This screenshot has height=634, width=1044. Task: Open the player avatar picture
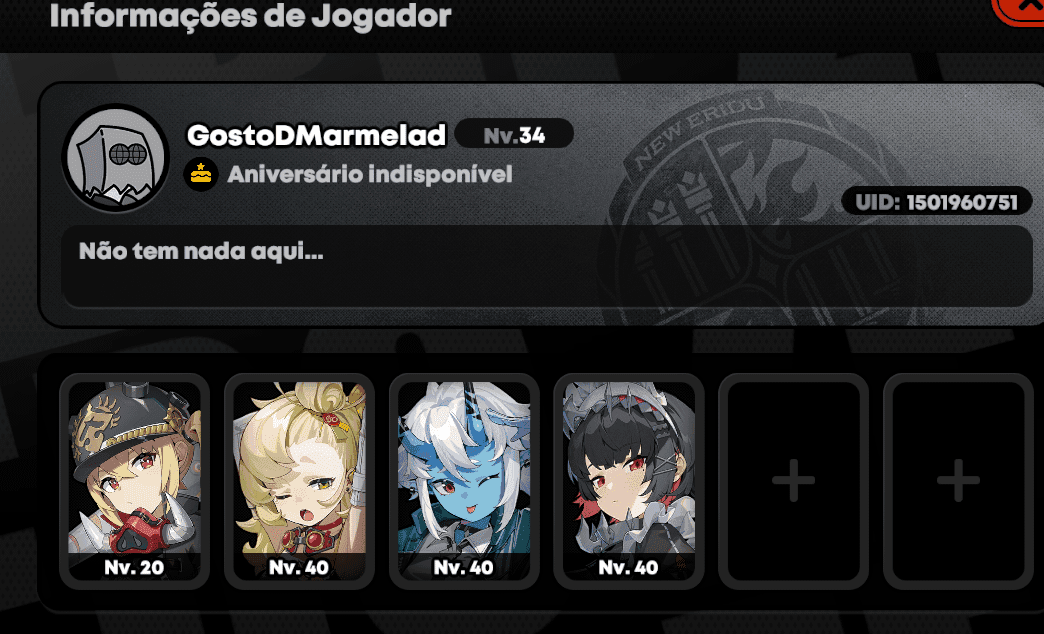114,156
